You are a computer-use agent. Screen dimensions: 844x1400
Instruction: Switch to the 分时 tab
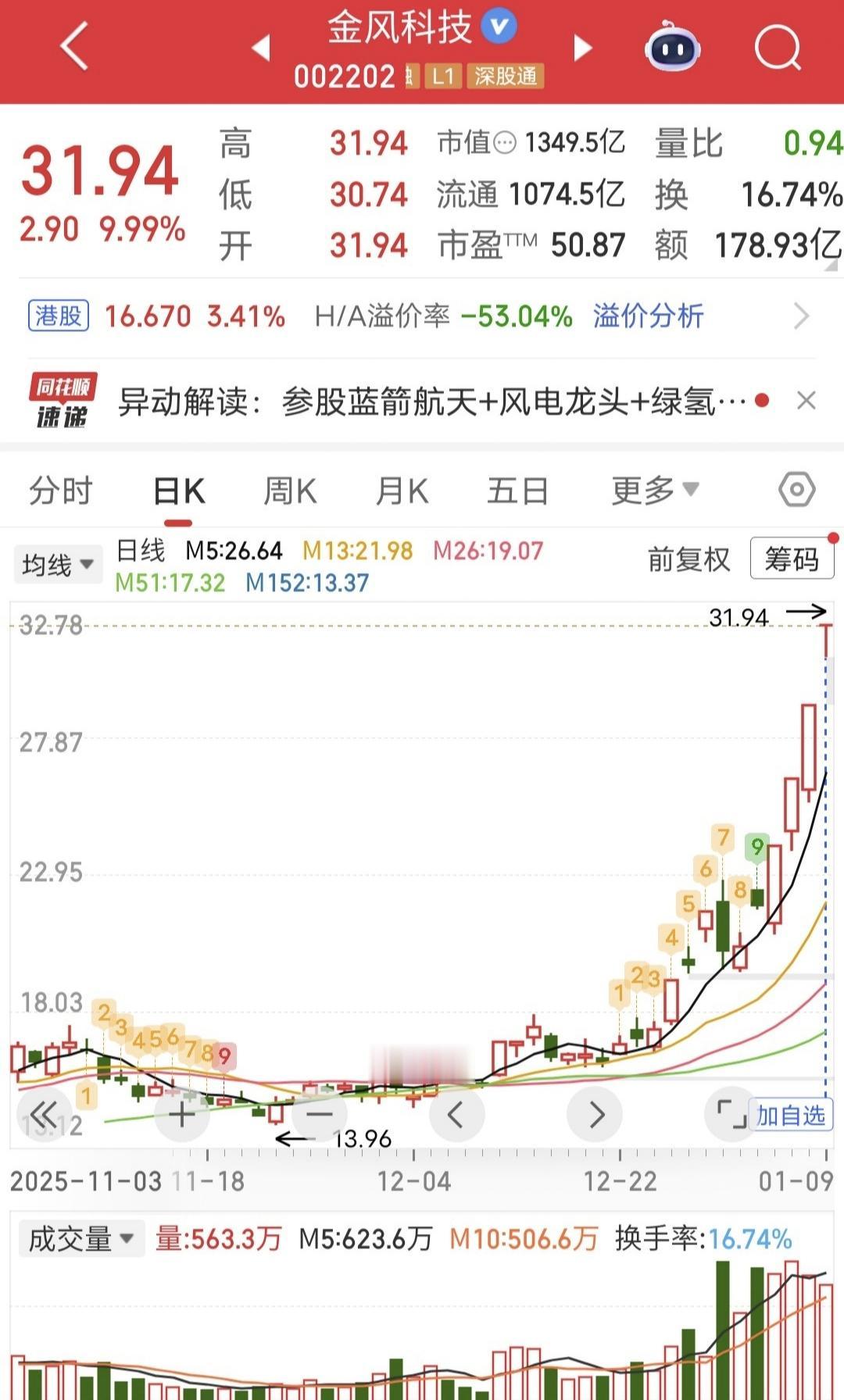[x=61, y=491]
